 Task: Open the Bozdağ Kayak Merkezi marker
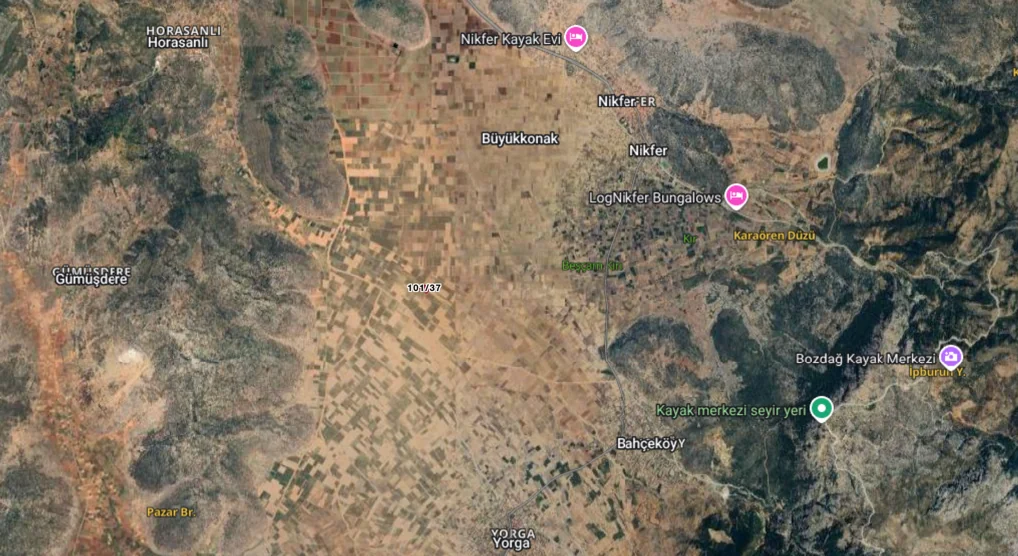[x=950, y=356]
